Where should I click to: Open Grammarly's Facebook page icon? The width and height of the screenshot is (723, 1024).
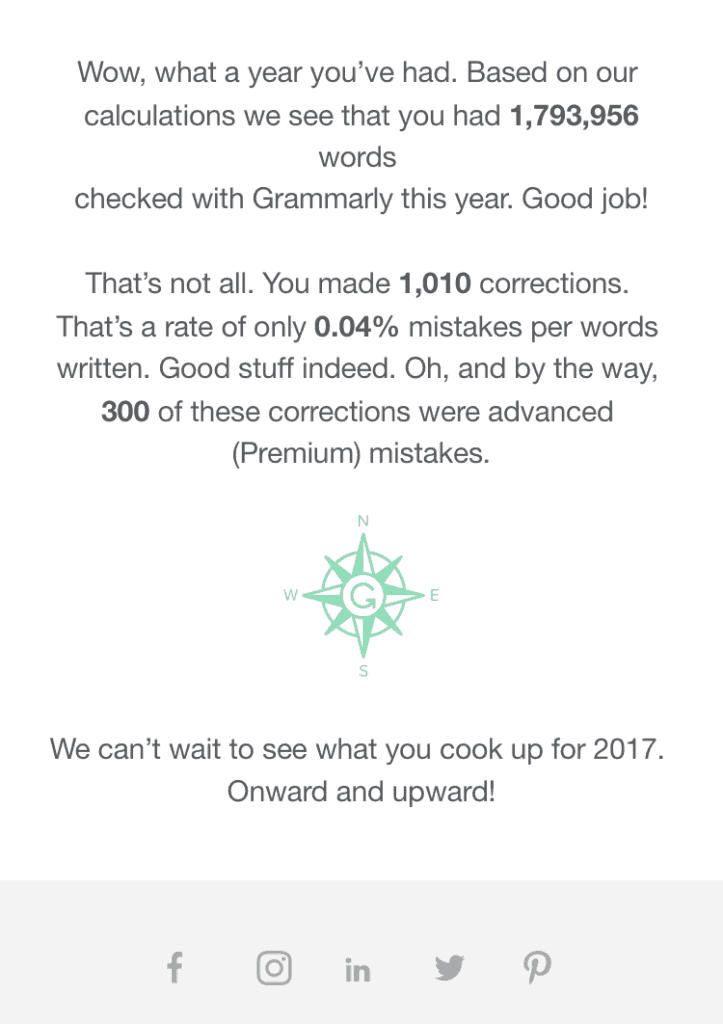point(175,967)
